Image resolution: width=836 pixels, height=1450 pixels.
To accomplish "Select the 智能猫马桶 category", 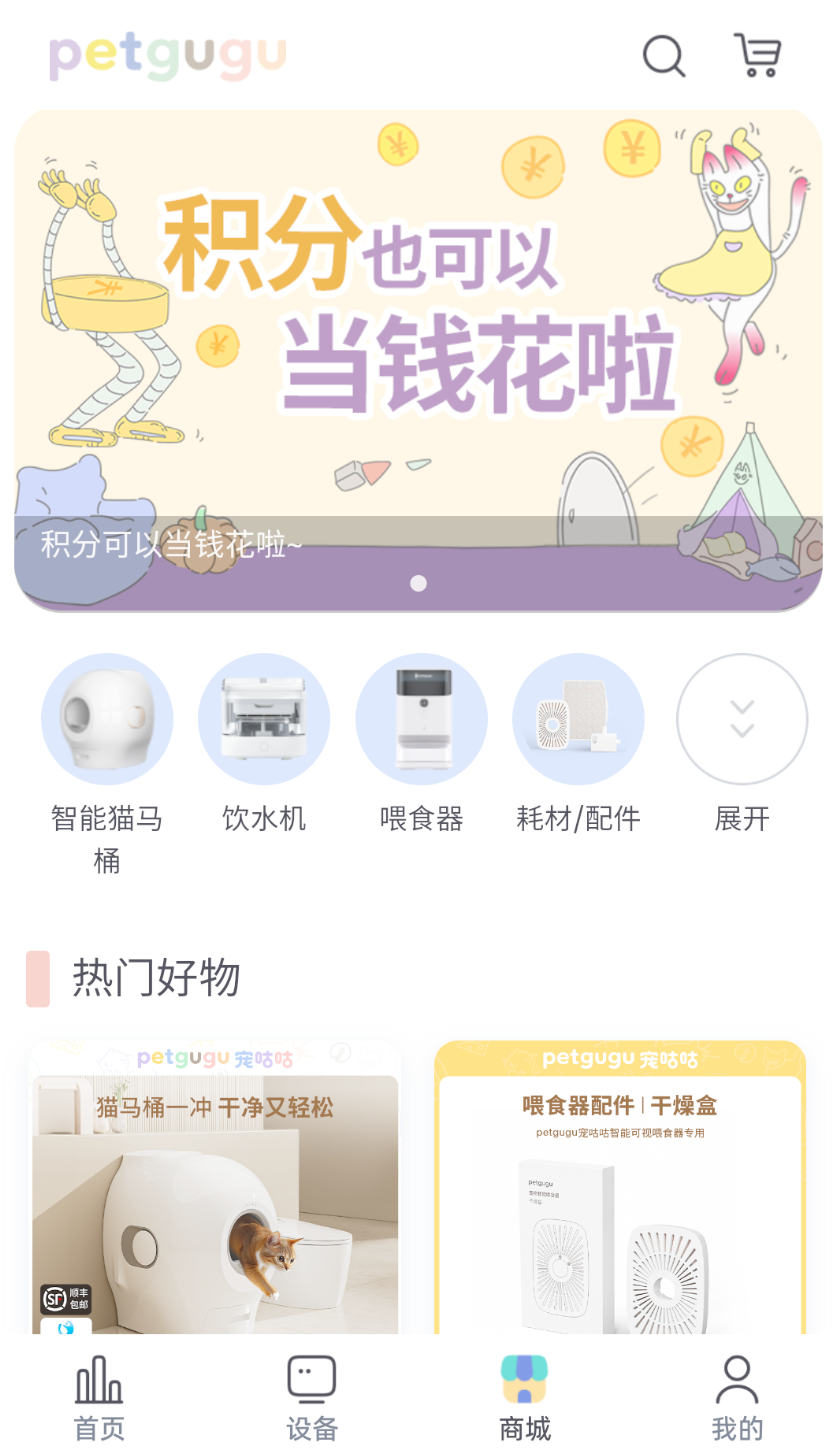I will coord(107,765).
